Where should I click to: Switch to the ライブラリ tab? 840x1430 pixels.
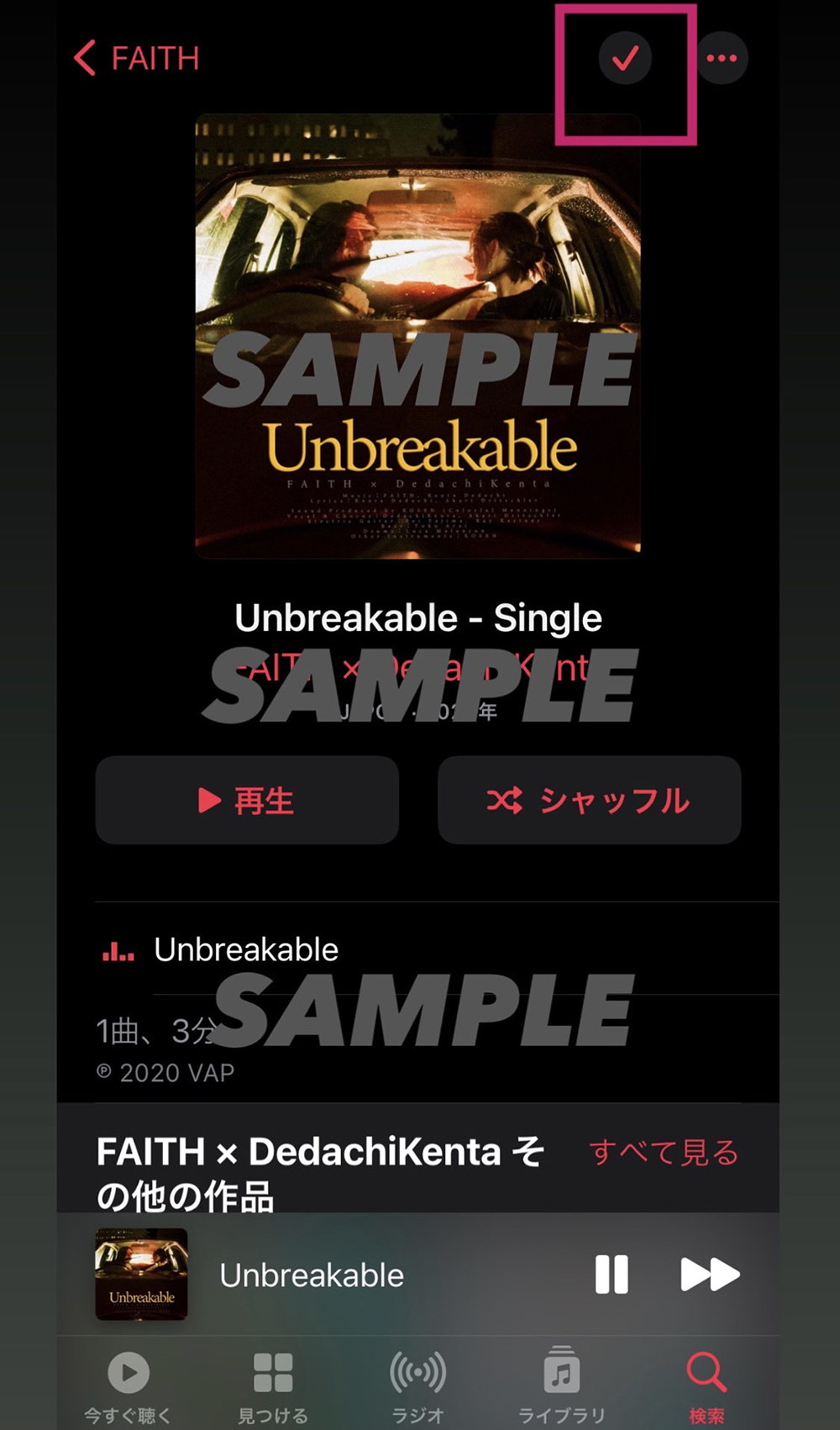[x=562, y=1386]
